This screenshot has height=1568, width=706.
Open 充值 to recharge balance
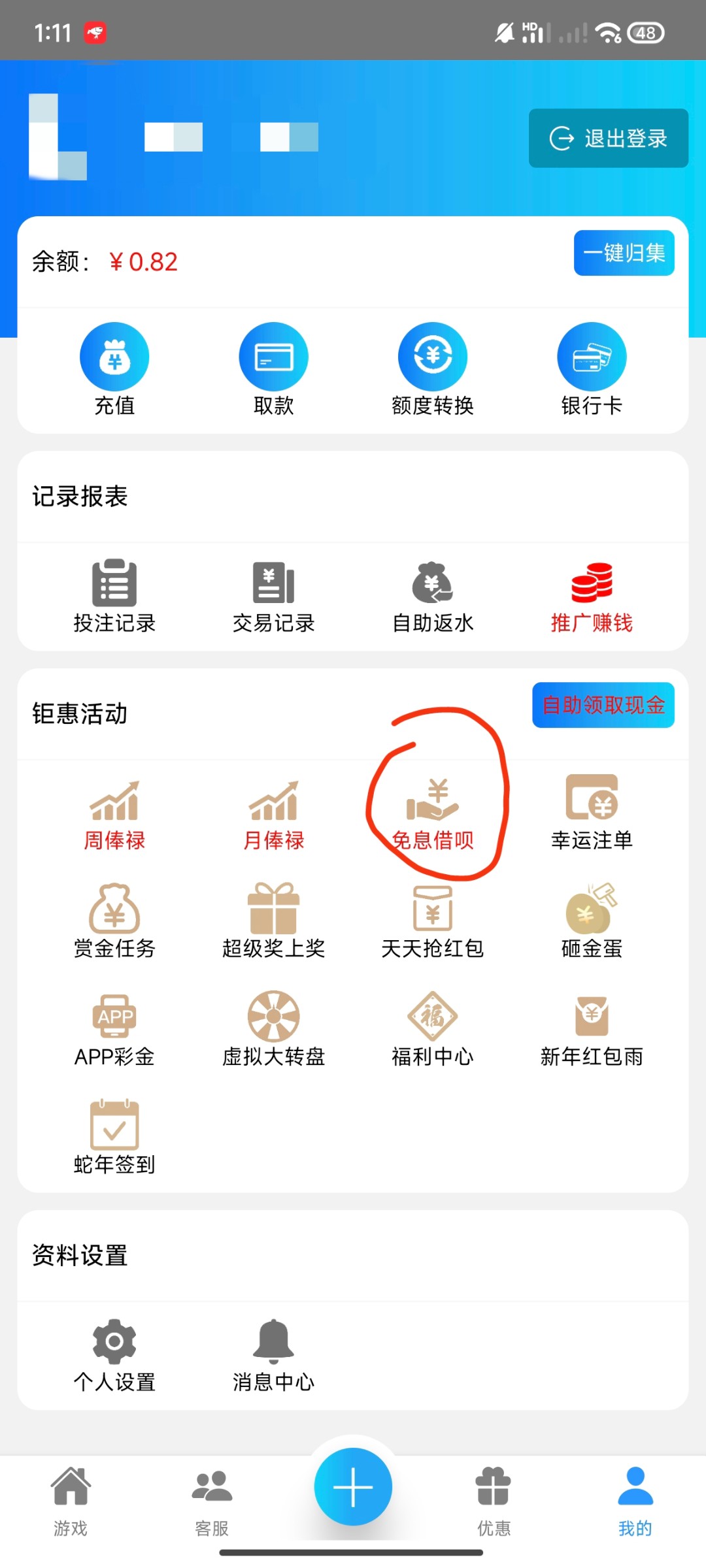tap(114, 369)
